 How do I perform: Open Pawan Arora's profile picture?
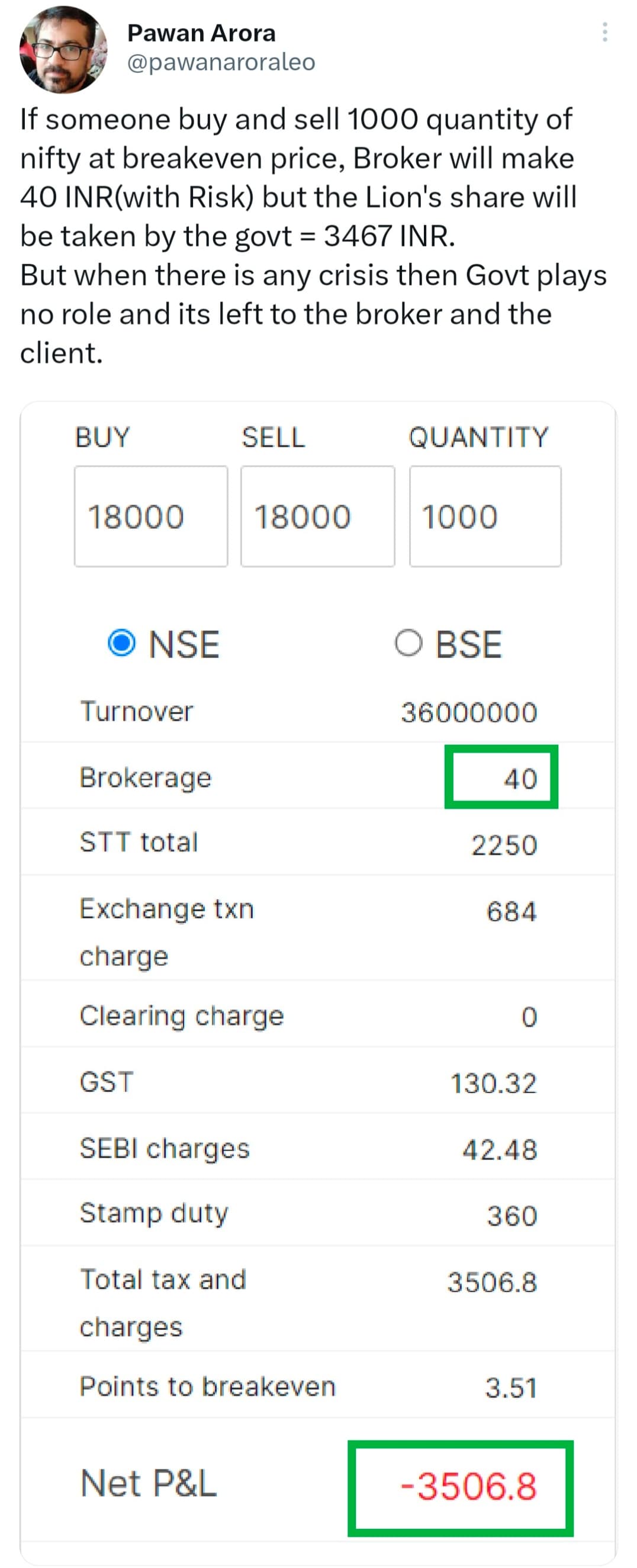(63, 49)
